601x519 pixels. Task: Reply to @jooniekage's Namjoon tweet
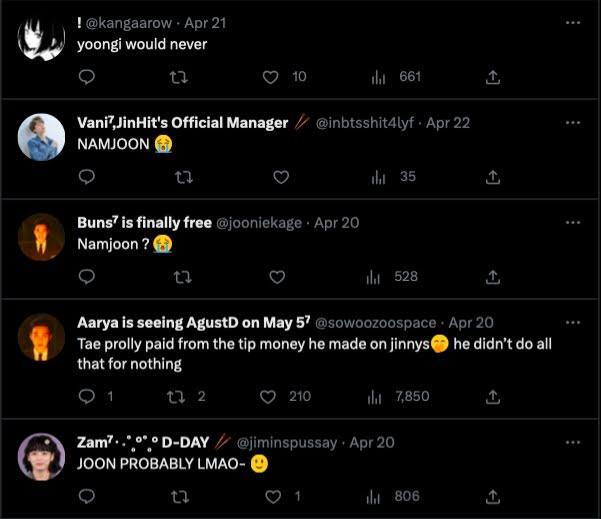(87, 277)
